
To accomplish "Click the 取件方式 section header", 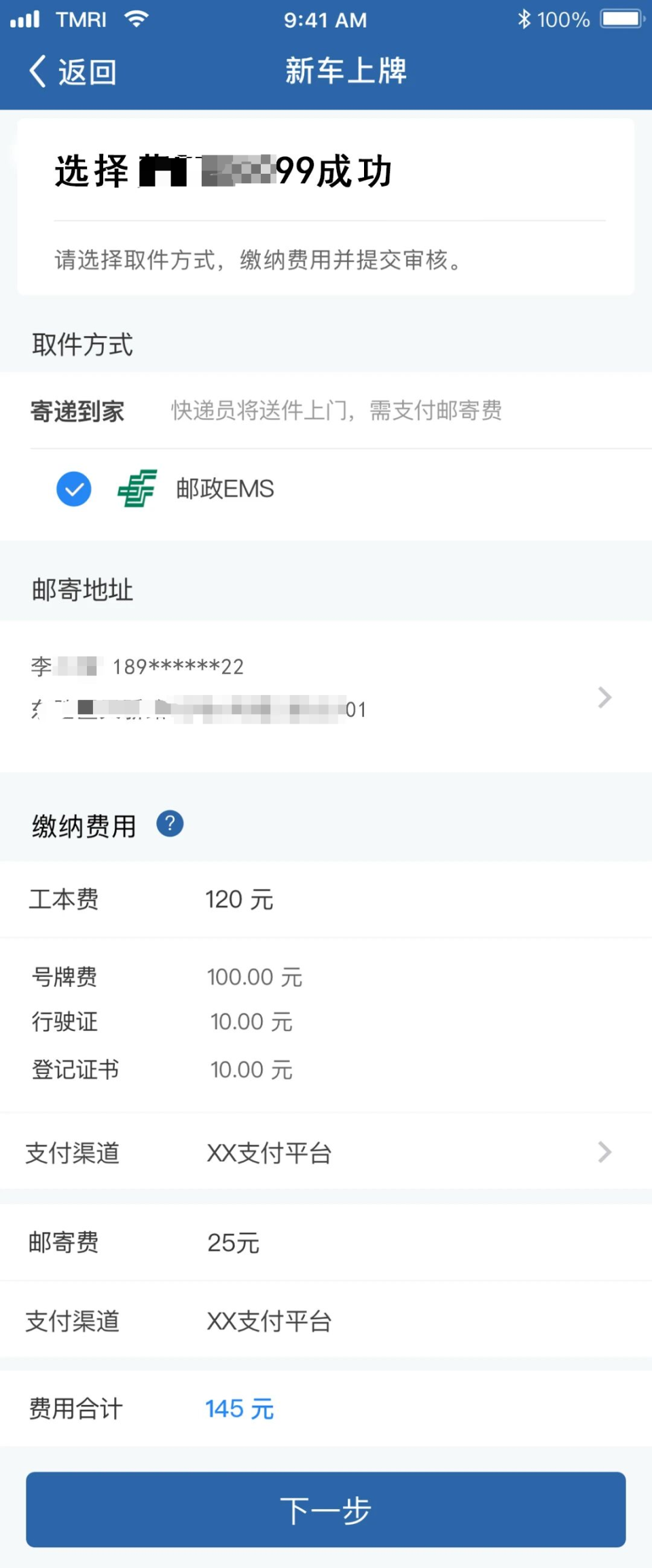I will (81, 344).
